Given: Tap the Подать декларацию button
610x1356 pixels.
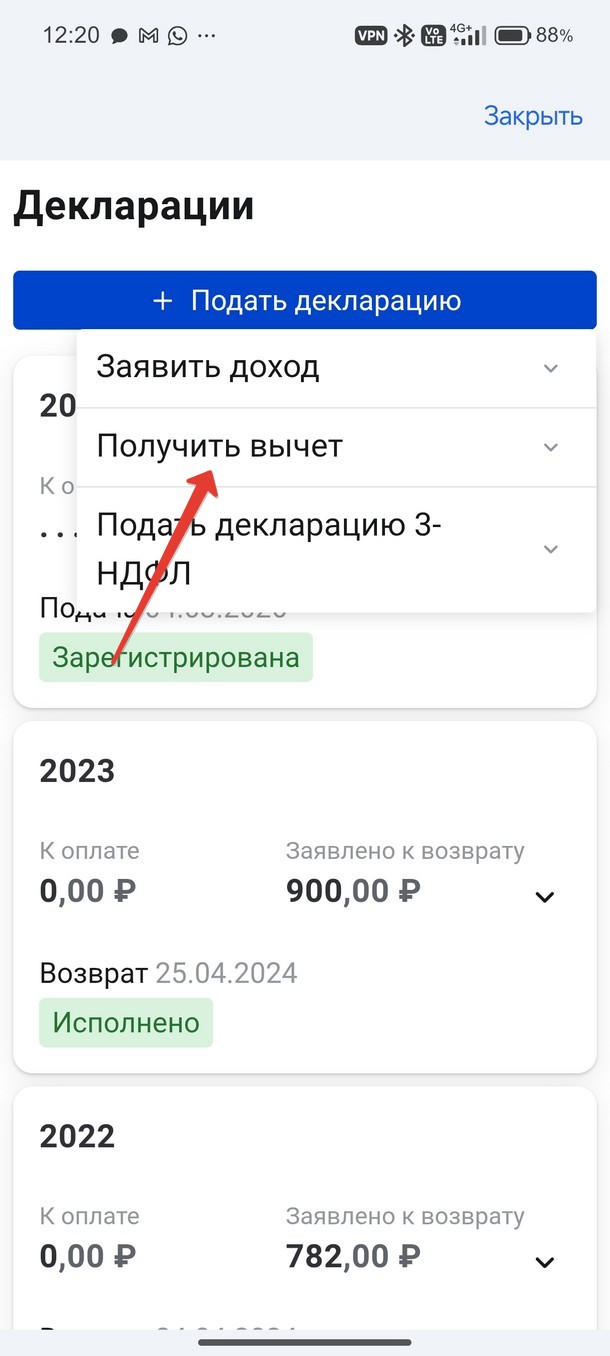Looking at the screenshot, I should click(x=305, y=300).
